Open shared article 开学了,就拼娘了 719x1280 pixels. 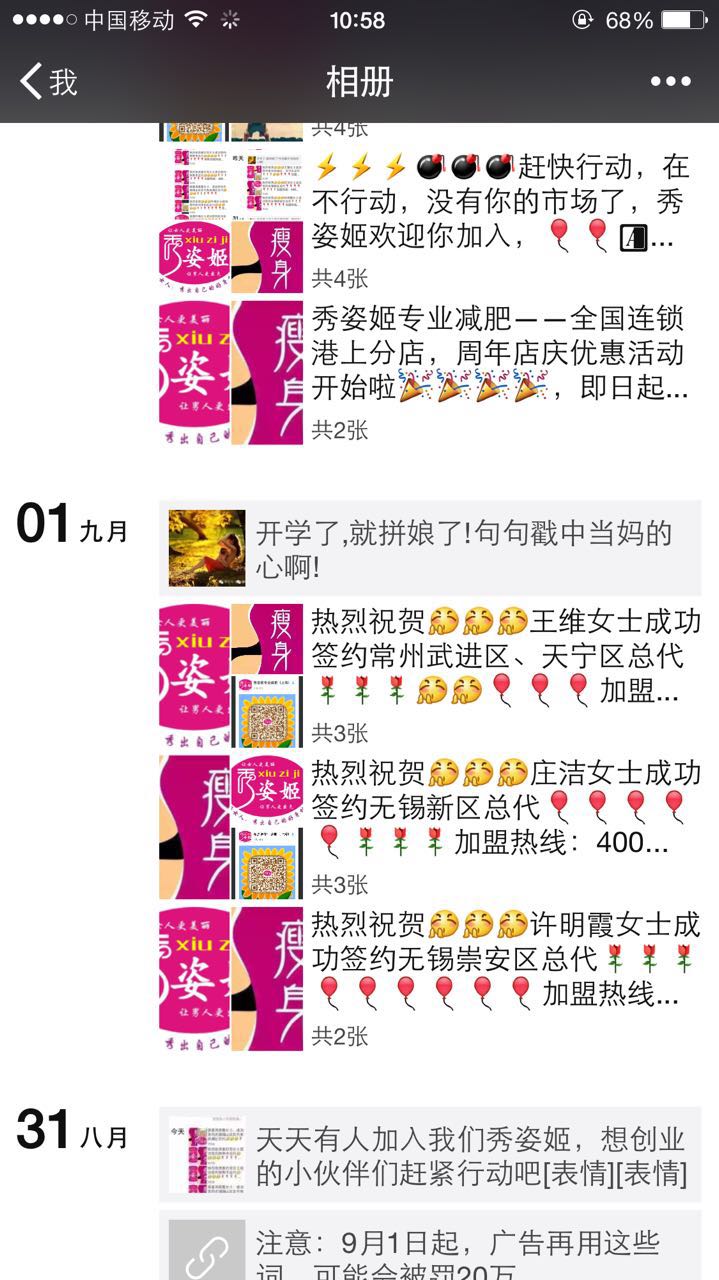tap(430, 548)
